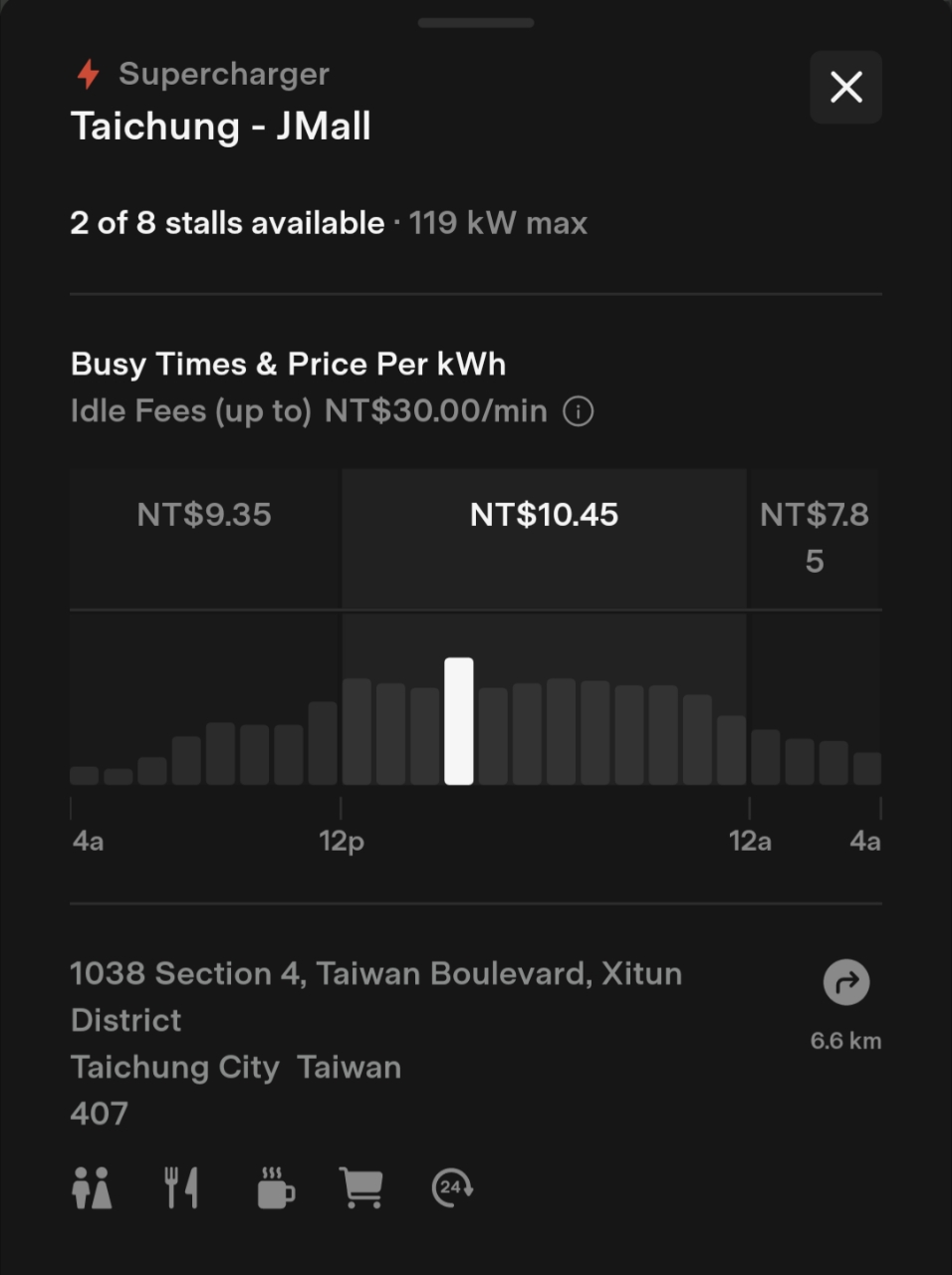Image resolution: width=952 pixels, height=1275 pixels.
Task: Open the Idle Fees info icon
Action: pos(579,411)
